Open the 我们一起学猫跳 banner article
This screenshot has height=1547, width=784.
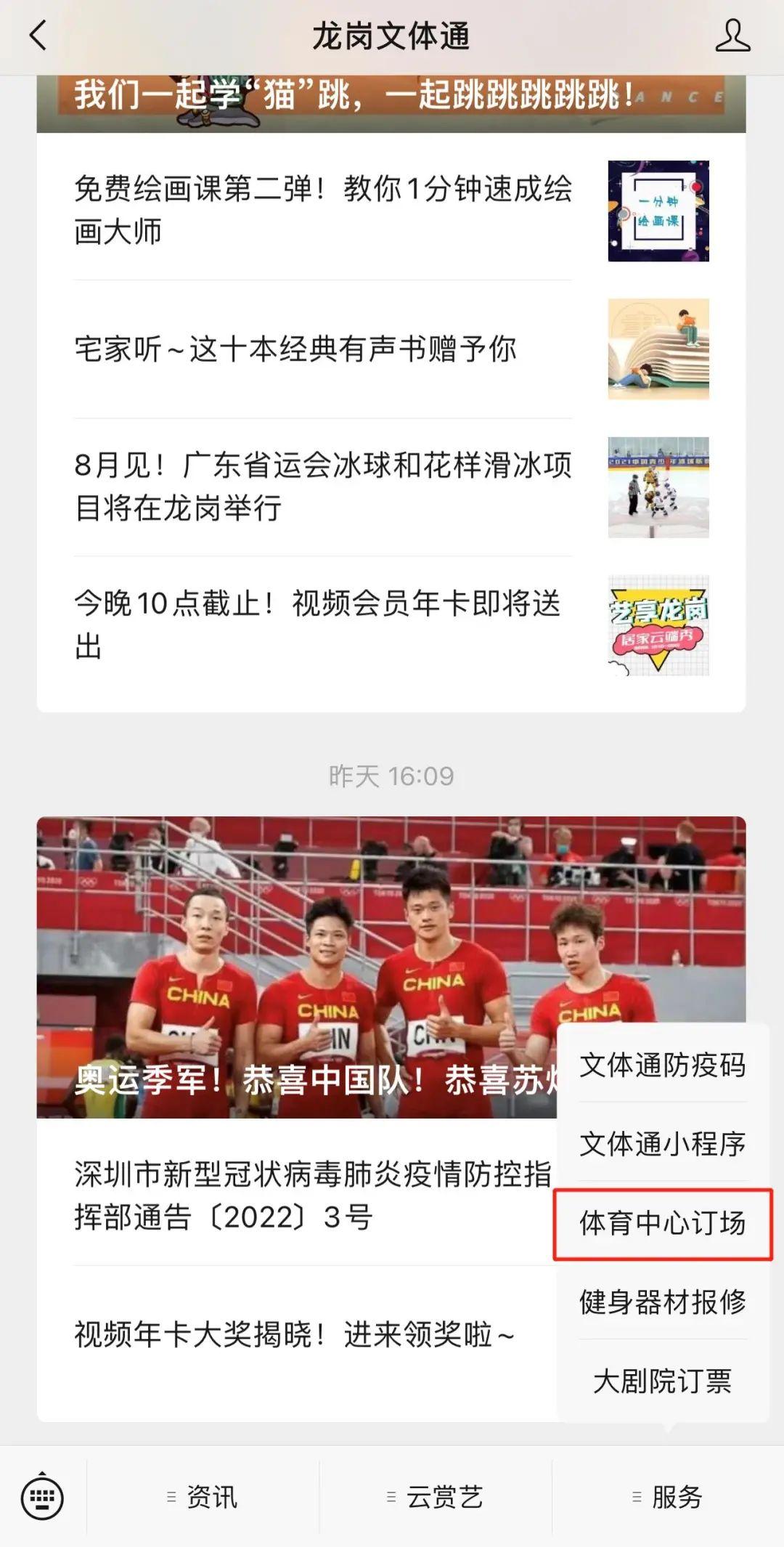pos(391,102)
